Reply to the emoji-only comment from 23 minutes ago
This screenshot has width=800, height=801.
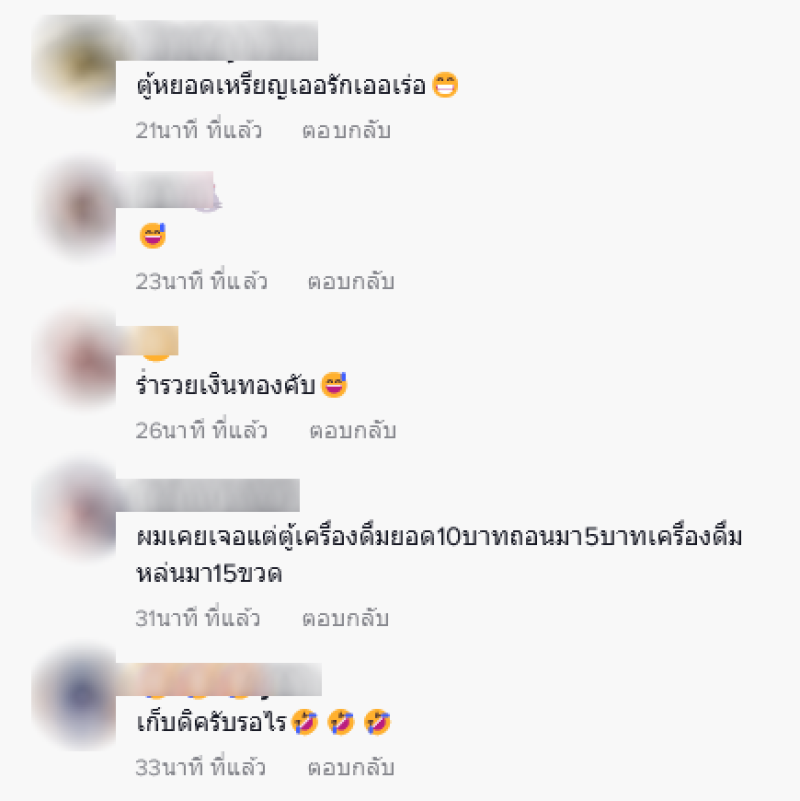pos(351,281)
